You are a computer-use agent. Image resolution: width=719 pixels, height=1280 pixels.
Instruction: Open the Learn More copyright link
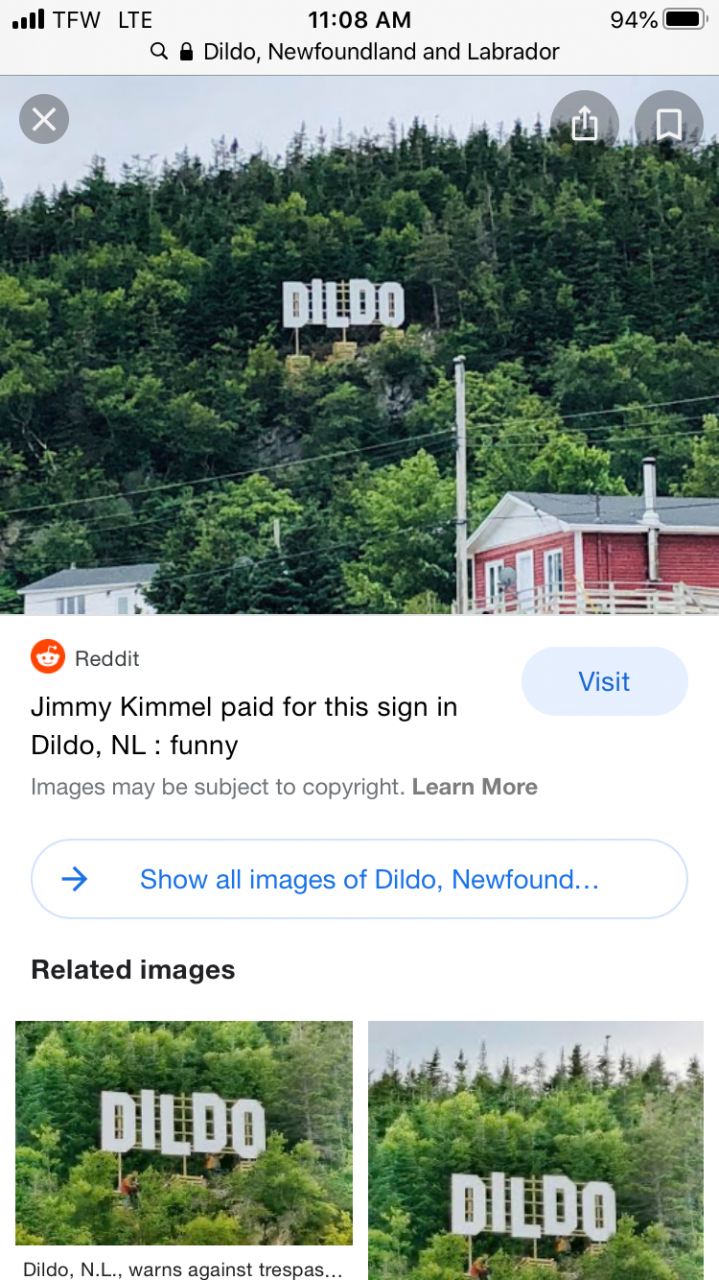(x=474, y=787)
